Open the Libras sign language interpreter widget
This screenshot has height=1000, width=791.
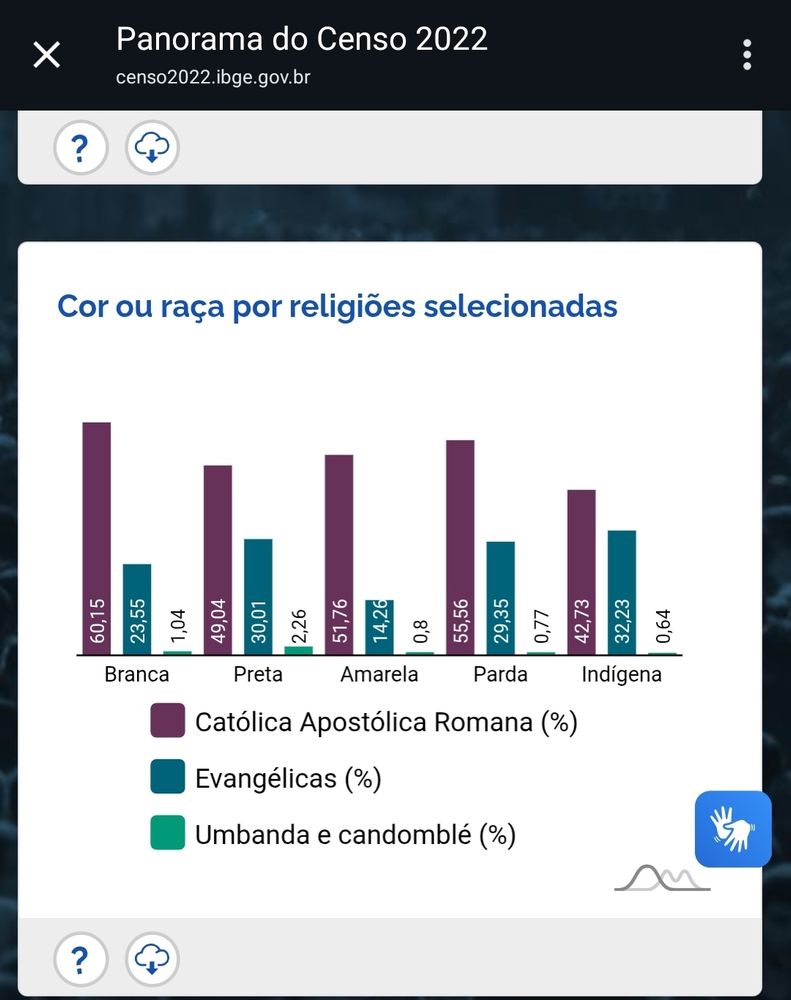tap(735, 830)
